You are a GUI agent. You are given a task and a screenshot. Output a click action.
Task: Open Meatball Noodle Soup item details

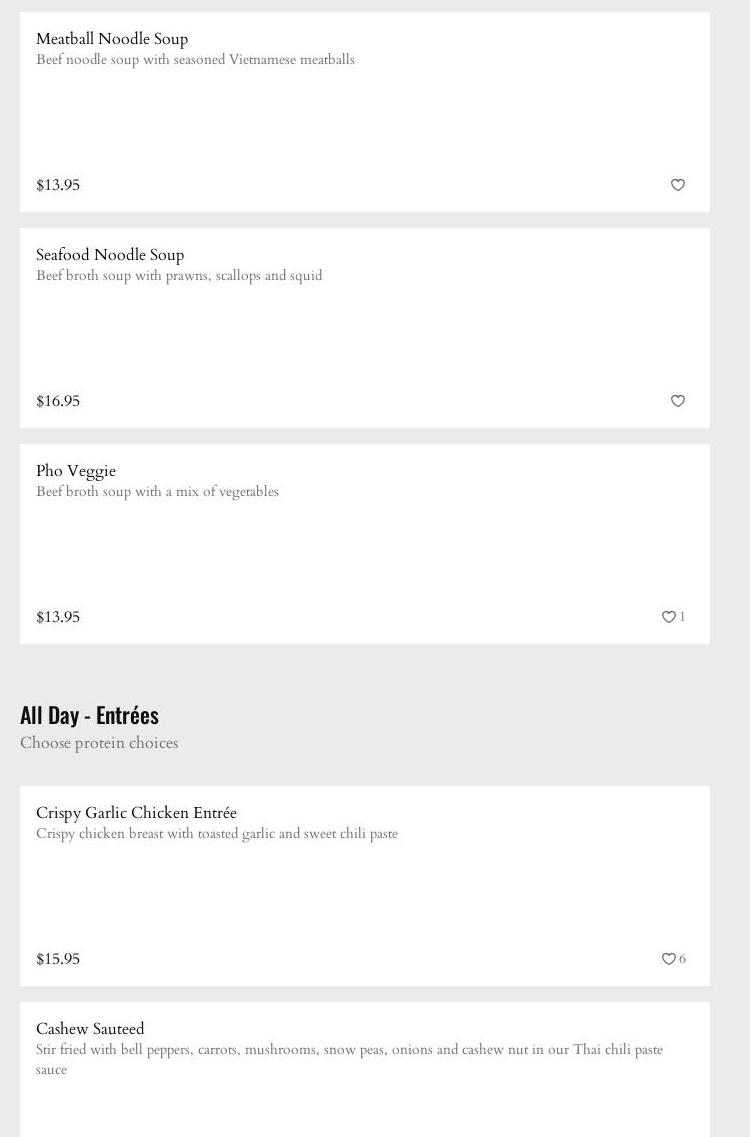pos(112,39)
